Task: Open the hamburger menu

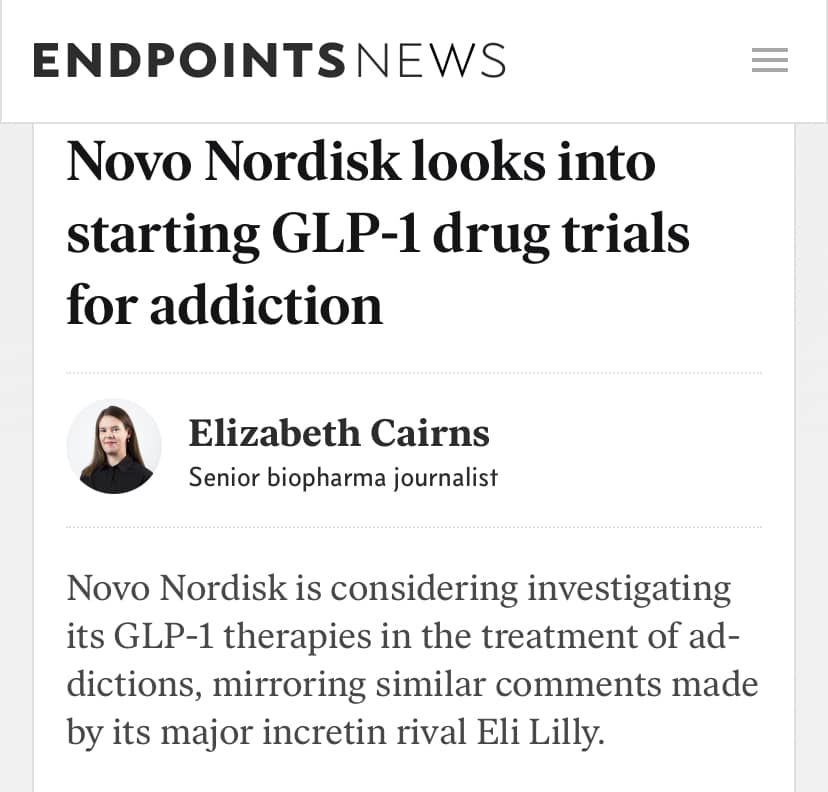Action: pos(769,61)
